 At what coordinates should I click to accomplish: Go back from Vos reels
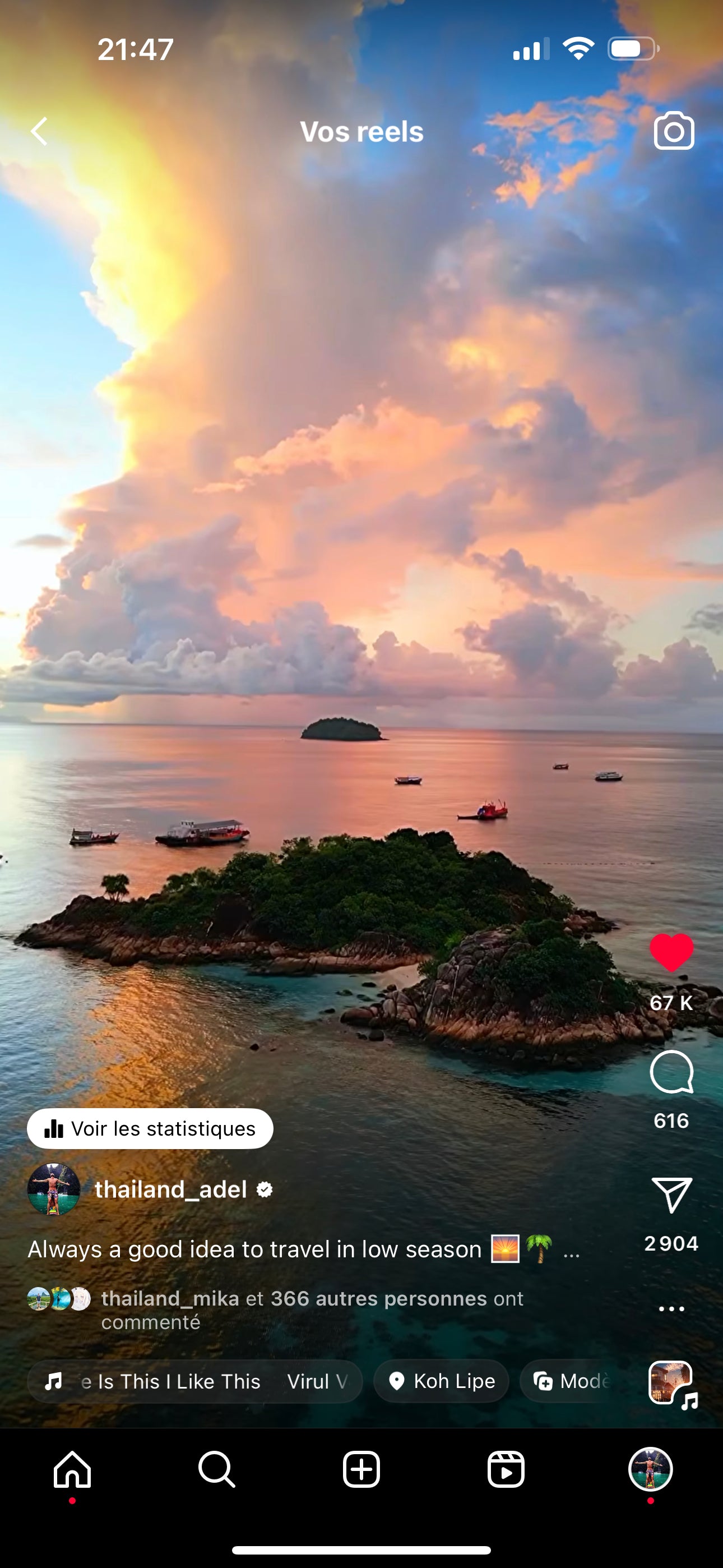pyautogui.click(x=40, y=131)
